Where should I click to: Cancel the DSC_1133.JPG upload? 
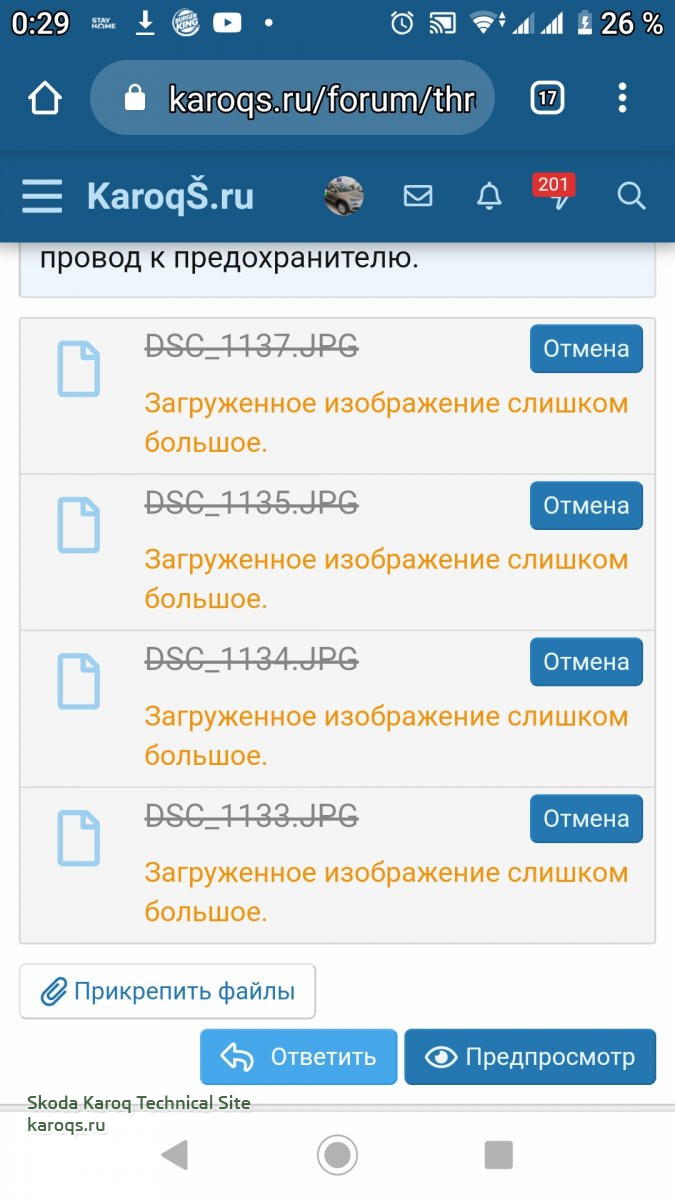click(x=586, y=819)
